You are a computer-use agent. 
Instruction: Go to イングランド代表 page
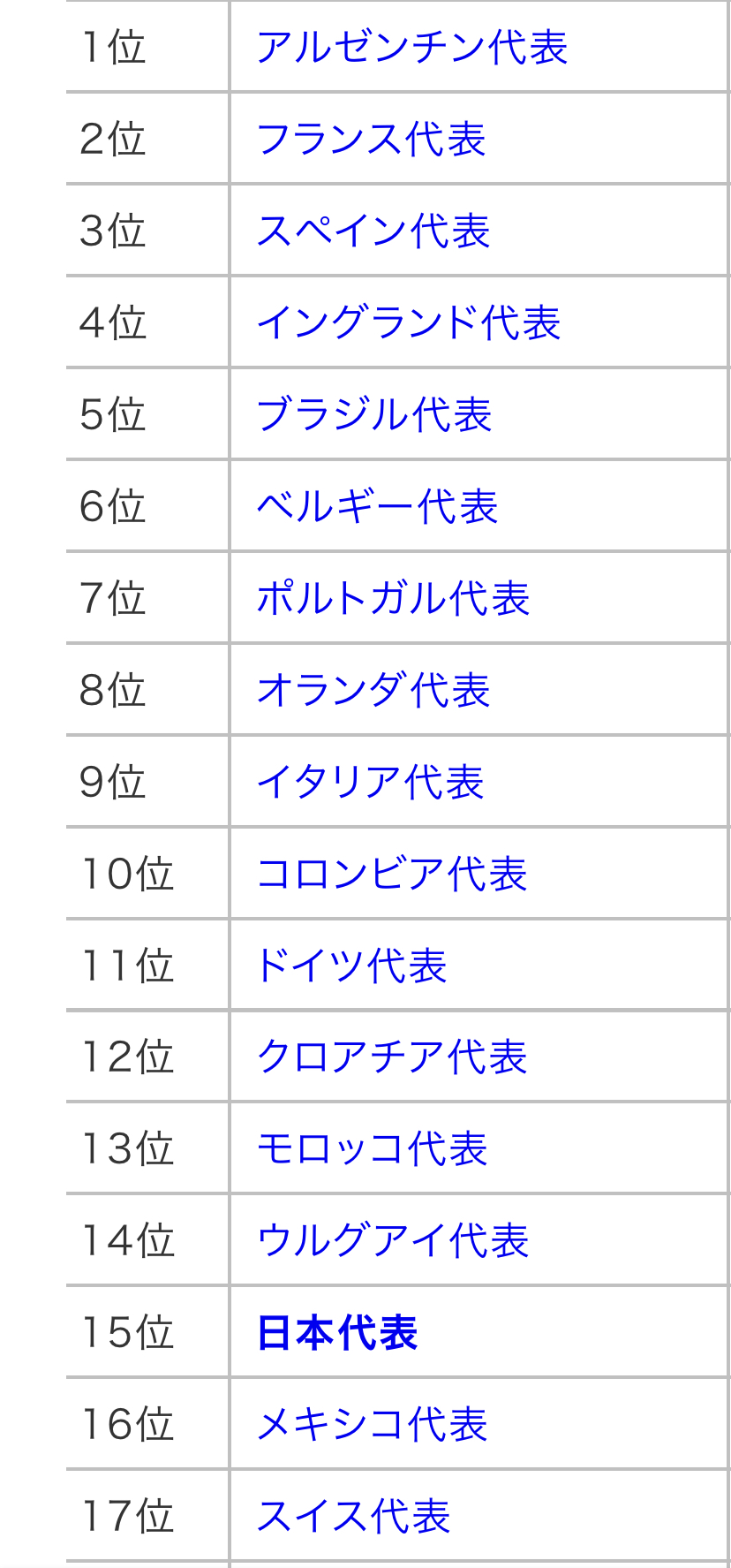click(408, 323)
